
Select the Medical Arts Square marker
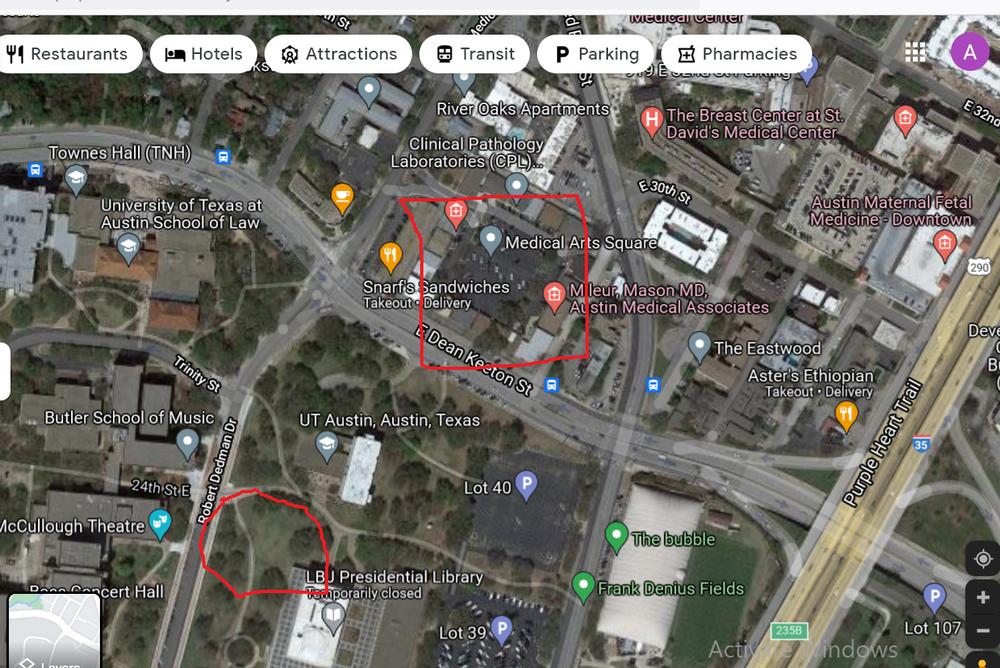click(x=490, y=238)
